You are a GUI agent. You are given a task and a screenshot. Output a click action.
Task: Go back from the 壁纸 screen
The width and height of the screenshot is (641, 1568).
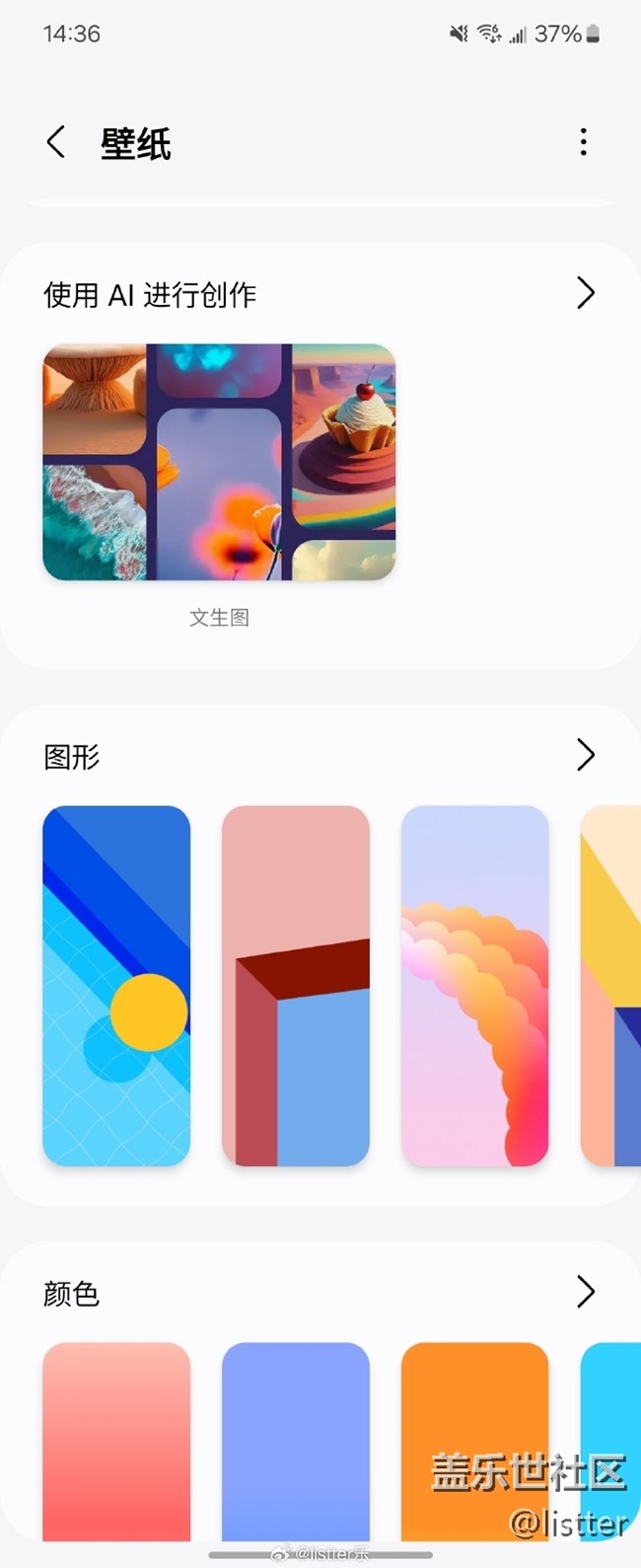point(56,142)
